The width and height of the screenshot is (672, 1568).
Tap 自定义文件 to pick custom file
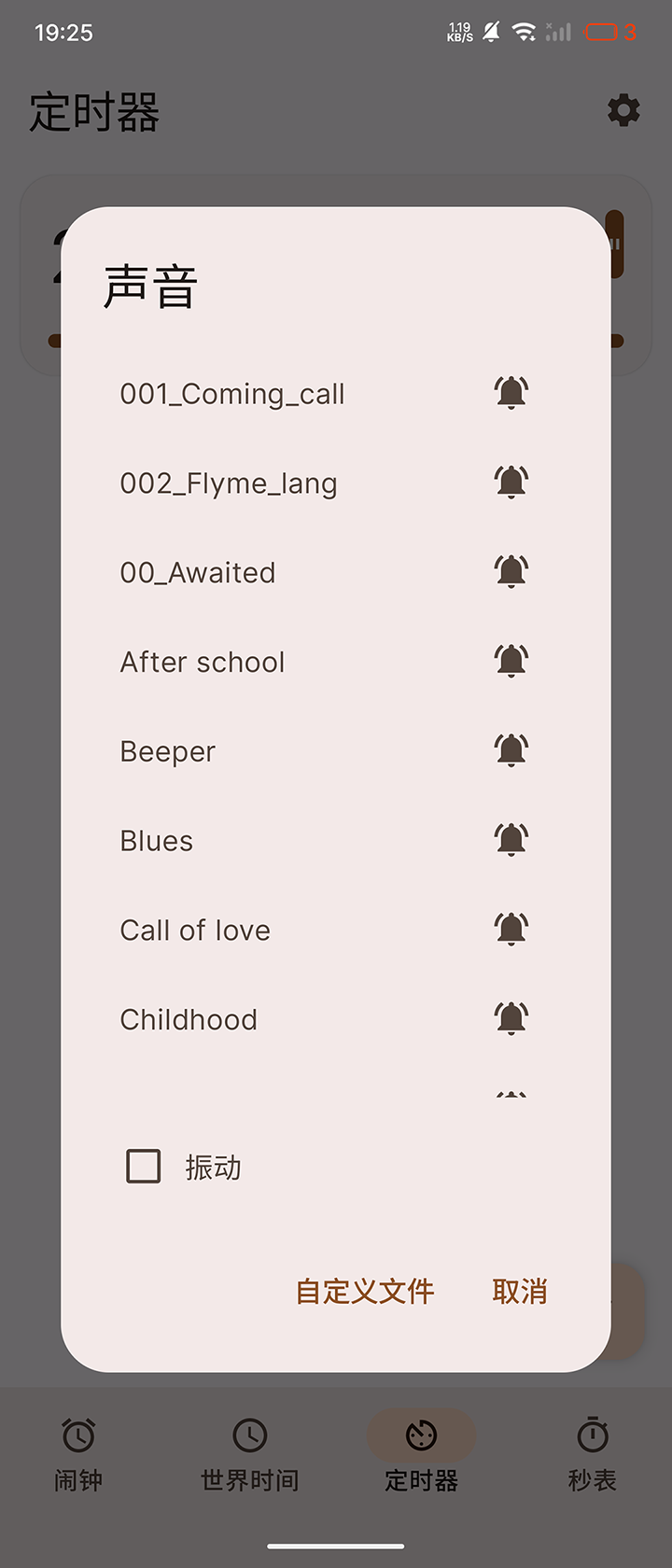click(365, 1292)
